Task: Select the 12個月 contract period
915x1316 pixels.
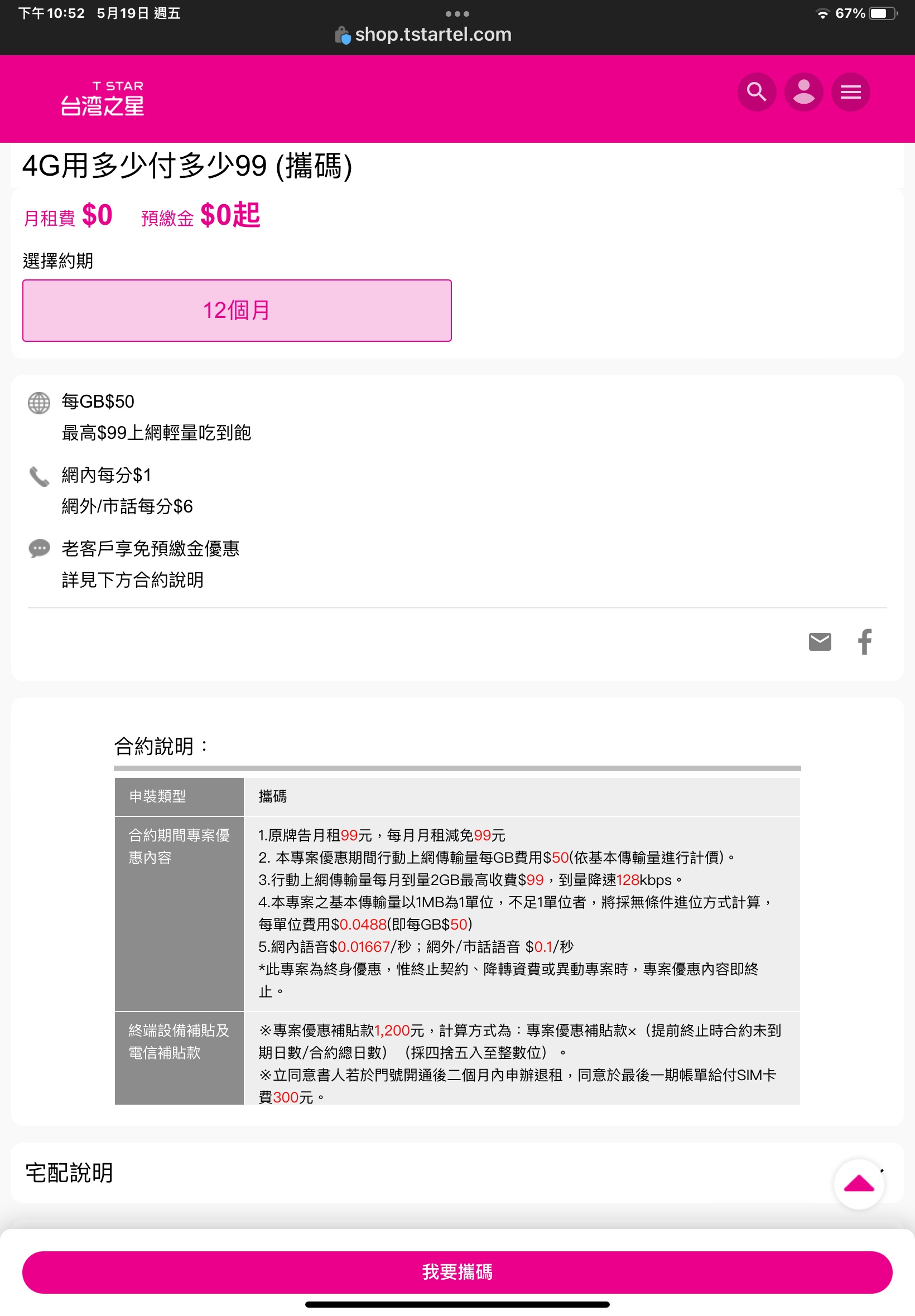Action: [237, 311]
